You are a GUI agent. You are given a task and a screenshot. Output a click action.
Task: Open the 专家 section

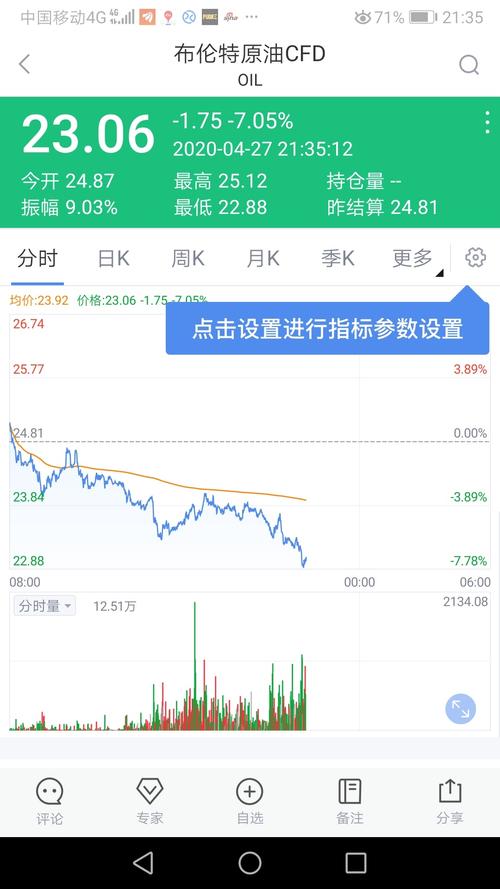pos(150,801)
